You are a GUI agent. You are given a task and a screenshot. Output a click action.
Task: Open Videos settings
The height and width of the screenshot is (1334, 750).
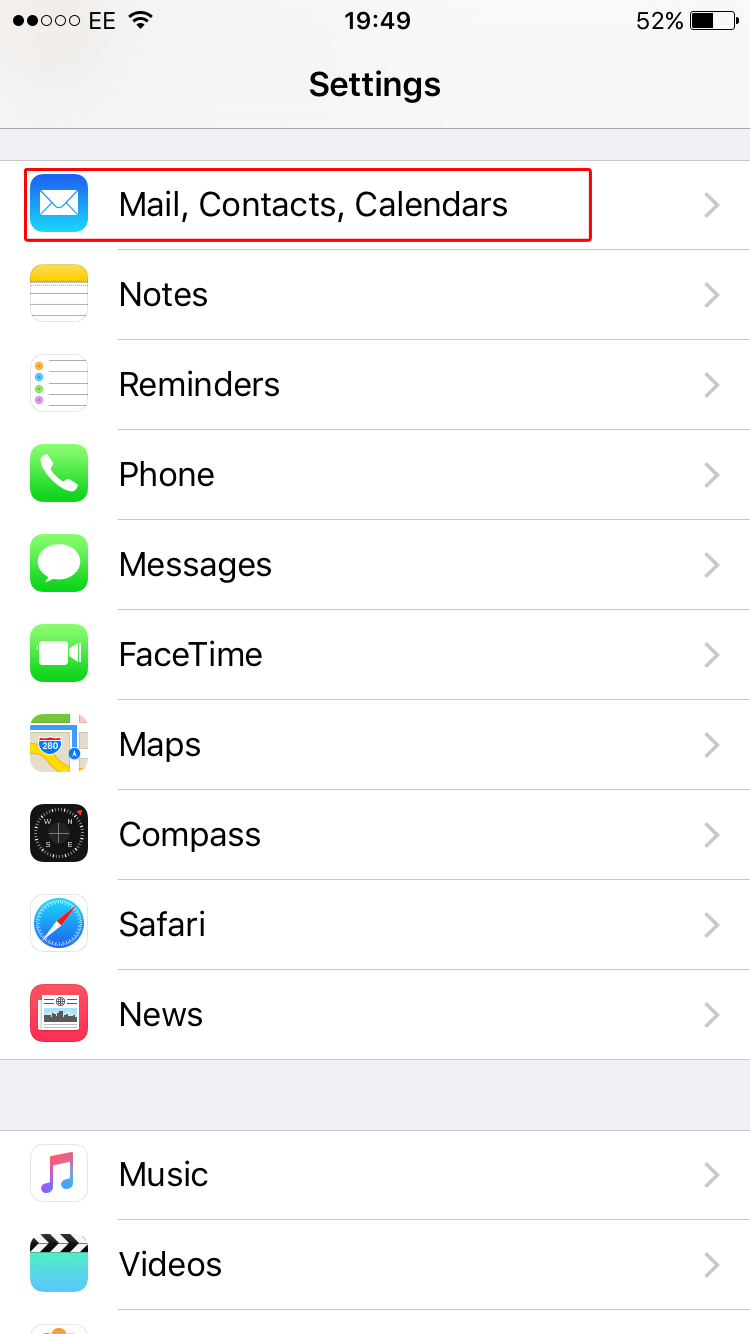click(375, 1265)
